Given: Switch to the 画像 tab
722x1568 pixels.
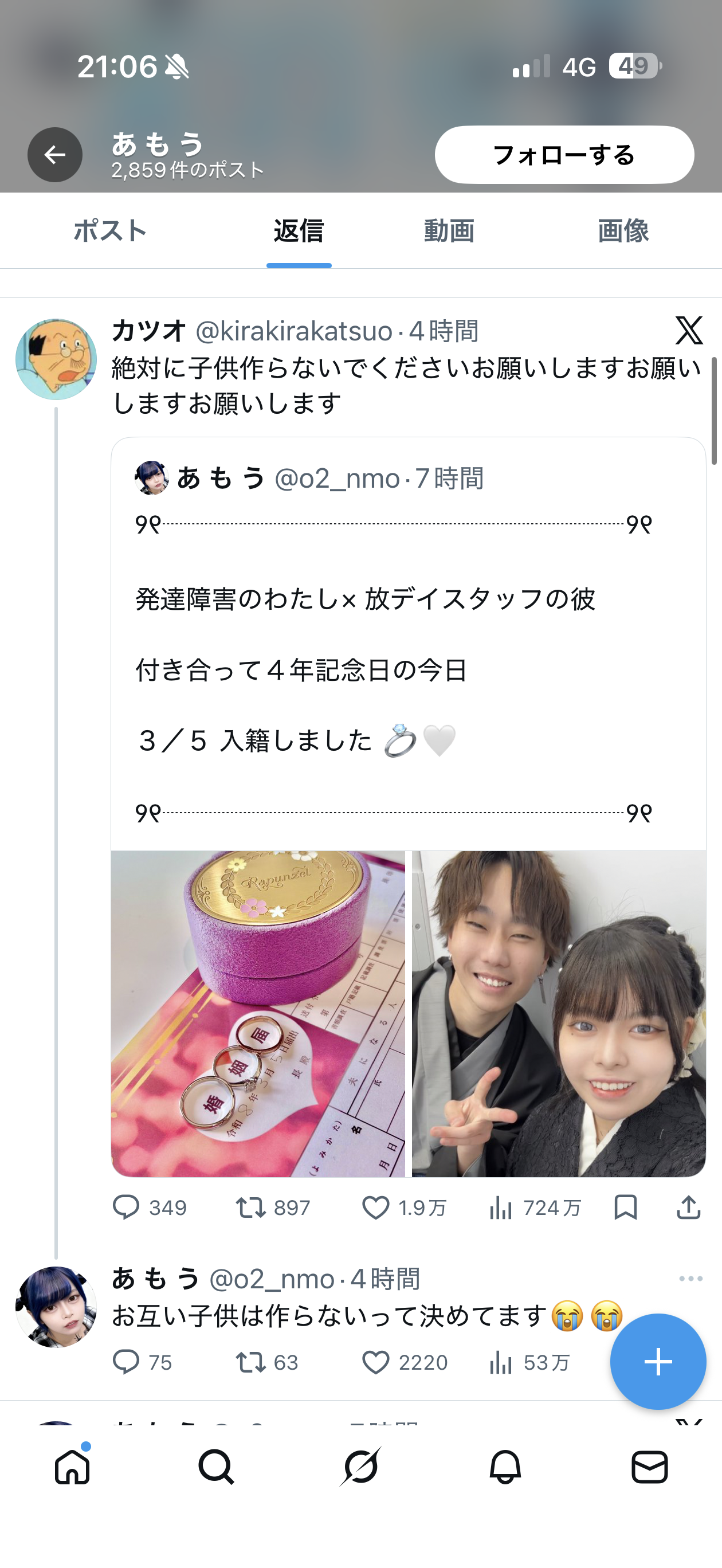Looking at the screenshot, I should pos(623,232).
